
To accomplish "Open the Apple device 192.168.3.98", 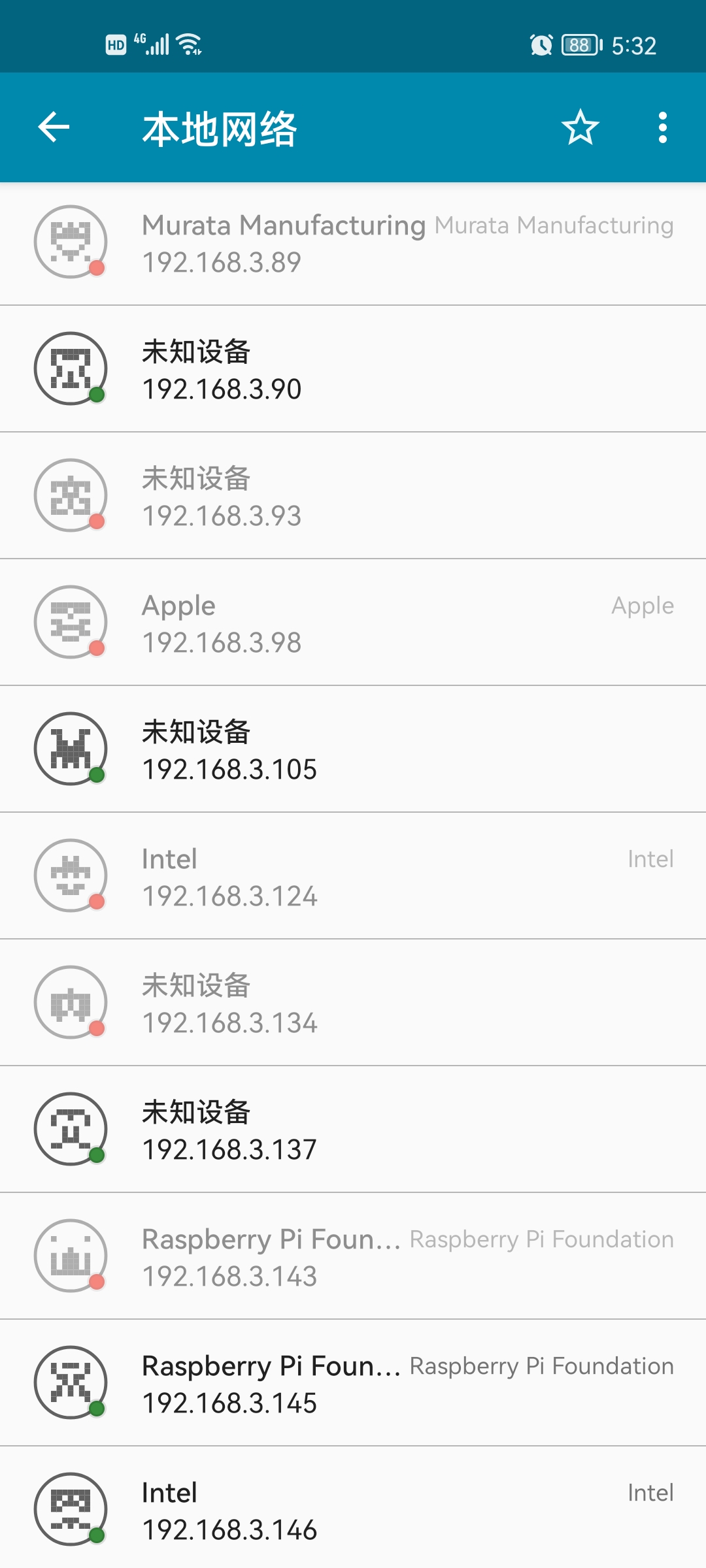I will [x=353, y=623].
